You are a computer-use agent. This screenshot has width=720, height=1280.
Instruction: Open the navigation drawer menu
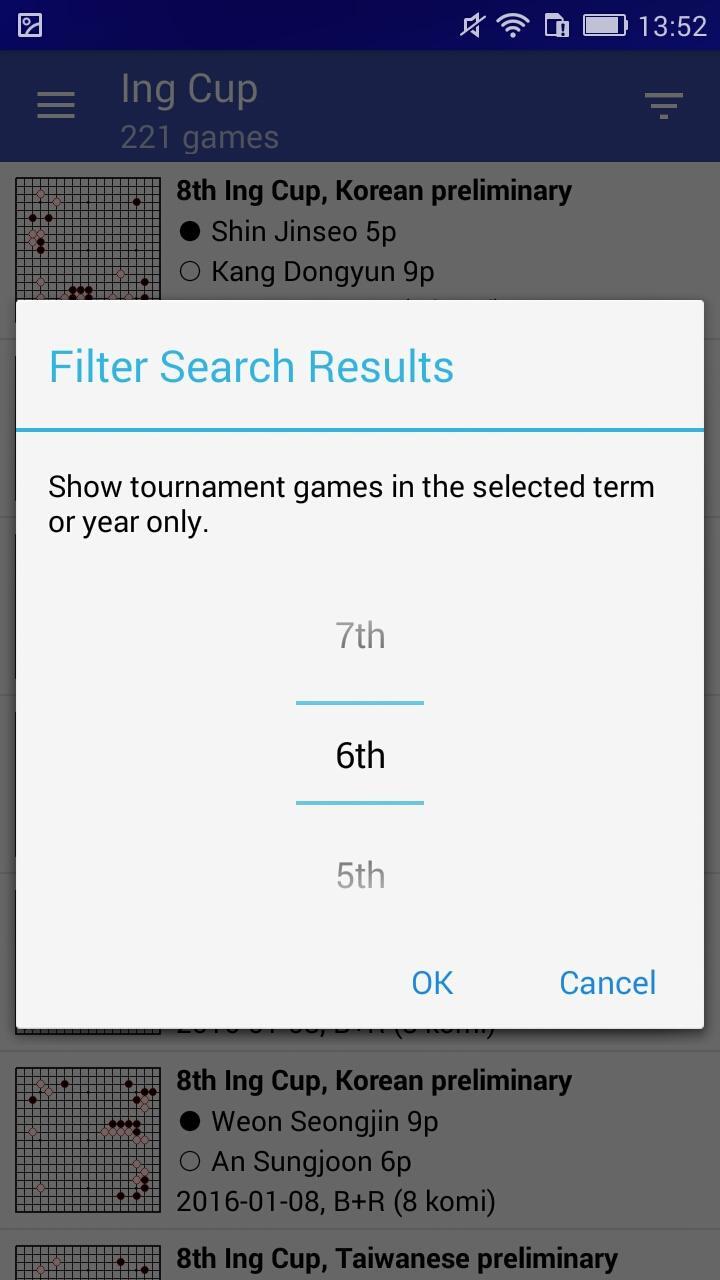pyautogui.click(x=55, y=105)
